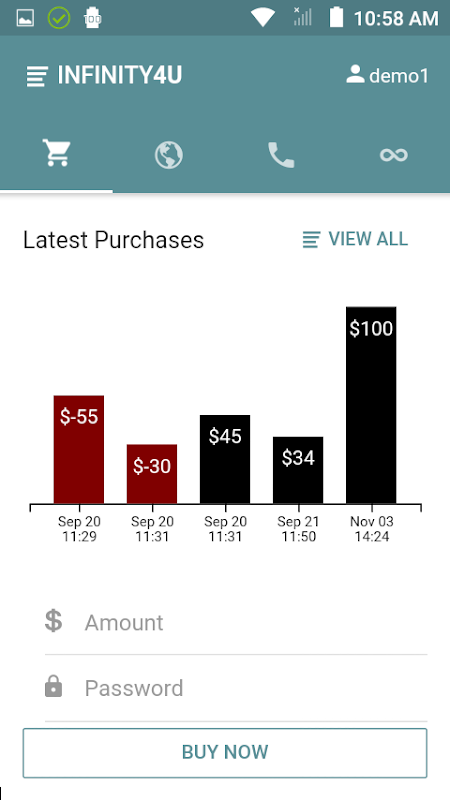Tap the BUY NOW button
450x800 pixels.
point(224,753)
